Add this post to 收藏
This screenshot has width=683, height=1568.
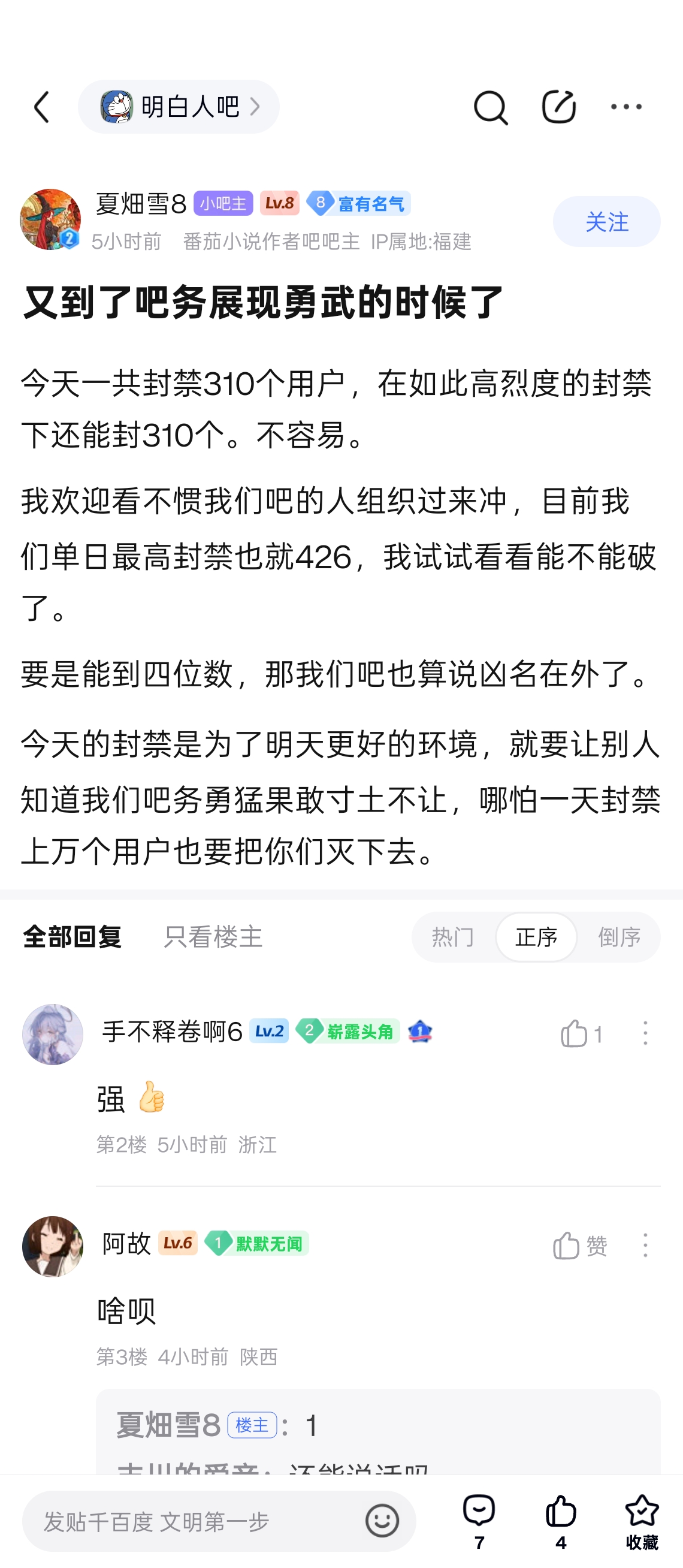(642, 1520)
